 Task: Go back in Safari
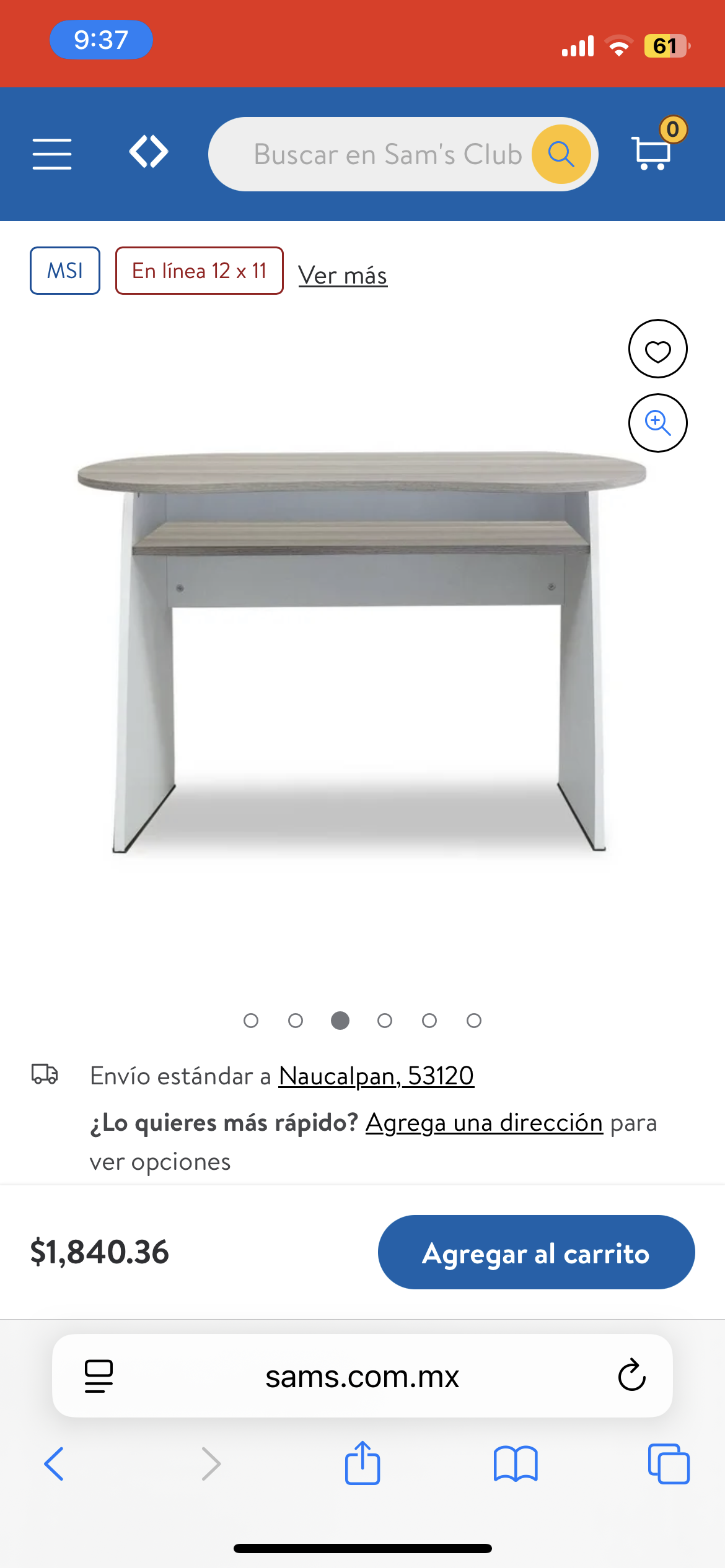[54, 1464]
